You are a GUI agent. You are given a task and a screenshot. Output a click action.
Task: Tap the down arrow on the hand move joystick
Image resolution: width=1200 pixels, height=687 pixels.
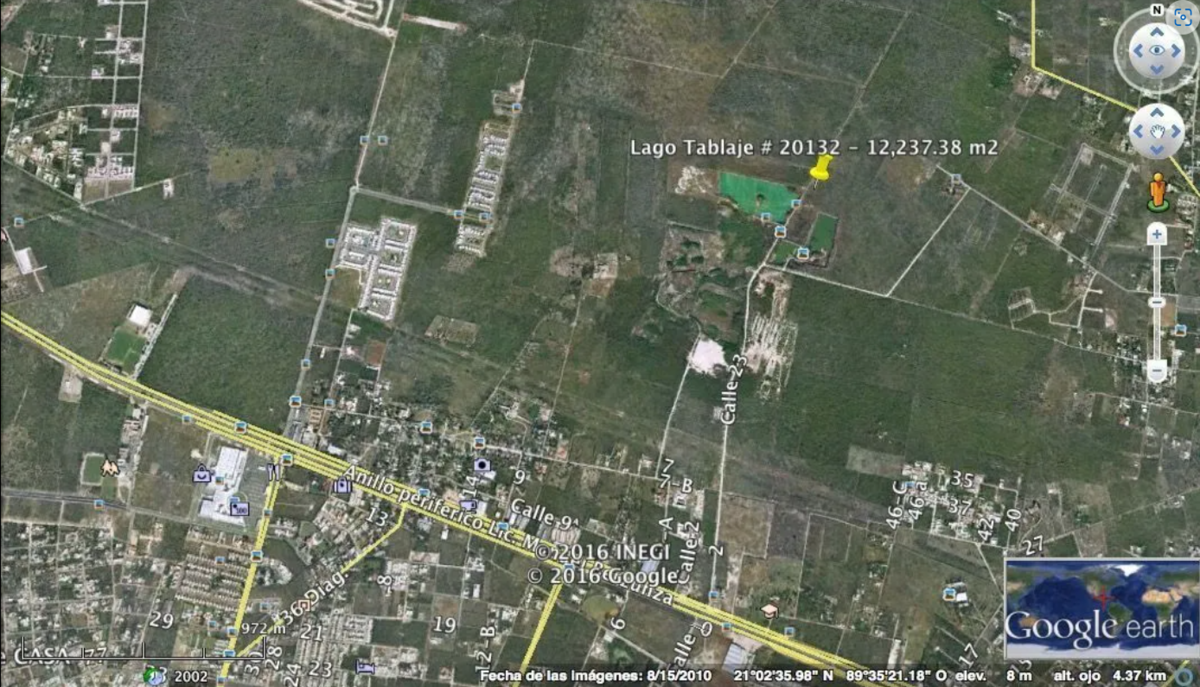point(1156,150)
